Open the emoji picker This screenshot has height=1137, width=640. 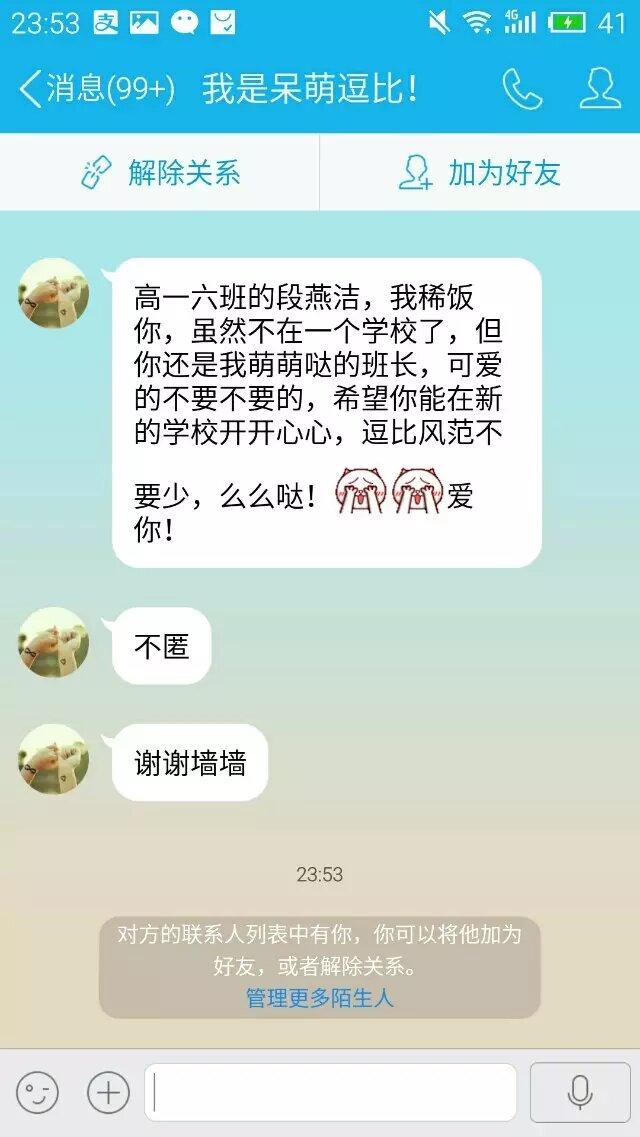click(37, 1092)
